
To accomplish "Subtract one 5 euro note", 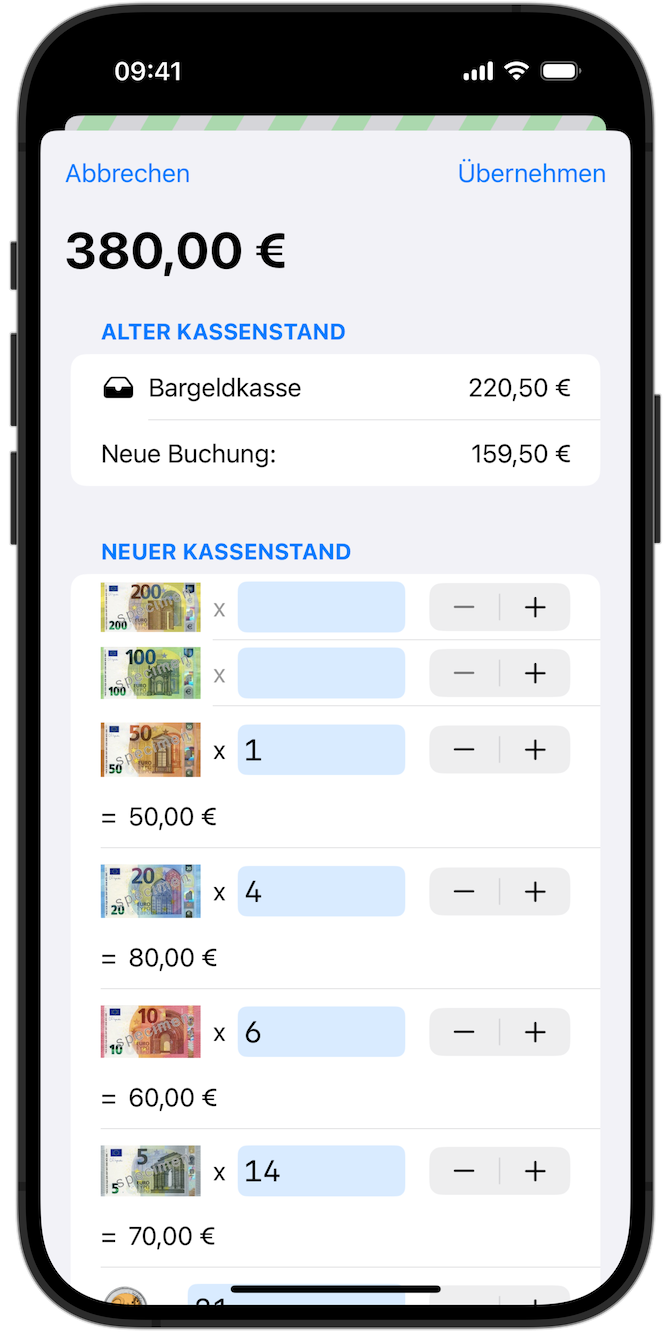I will [x=464, y=1171].
